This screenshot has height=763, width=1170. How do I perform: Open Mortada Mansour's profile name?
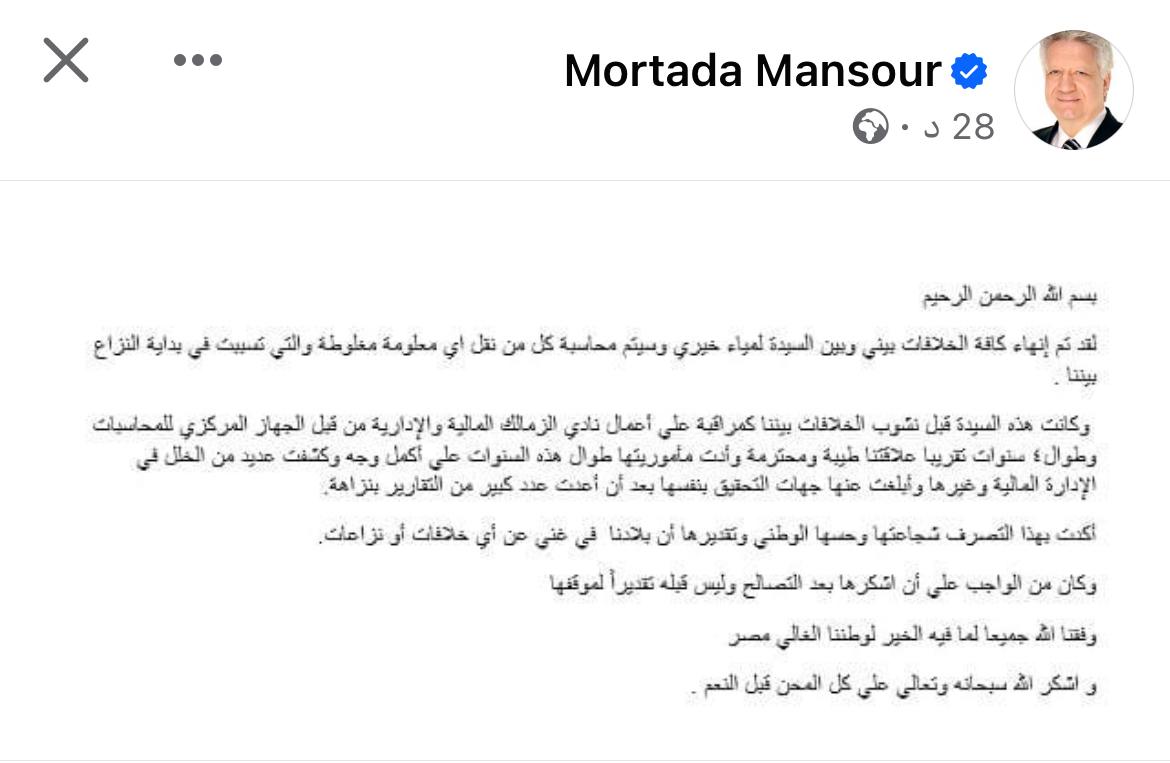[752, 72]
